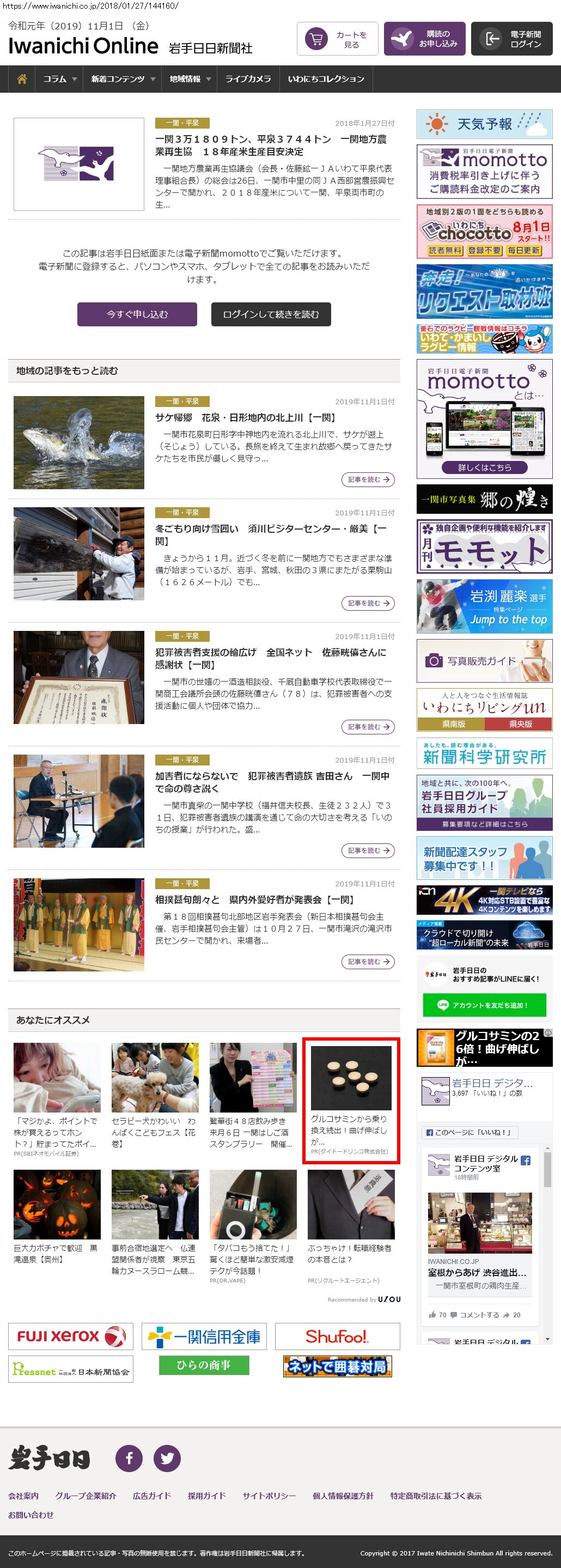Viewport: 561px width, 1568px height.
Task: Expand the コラム menu
Action: (59, 79)
